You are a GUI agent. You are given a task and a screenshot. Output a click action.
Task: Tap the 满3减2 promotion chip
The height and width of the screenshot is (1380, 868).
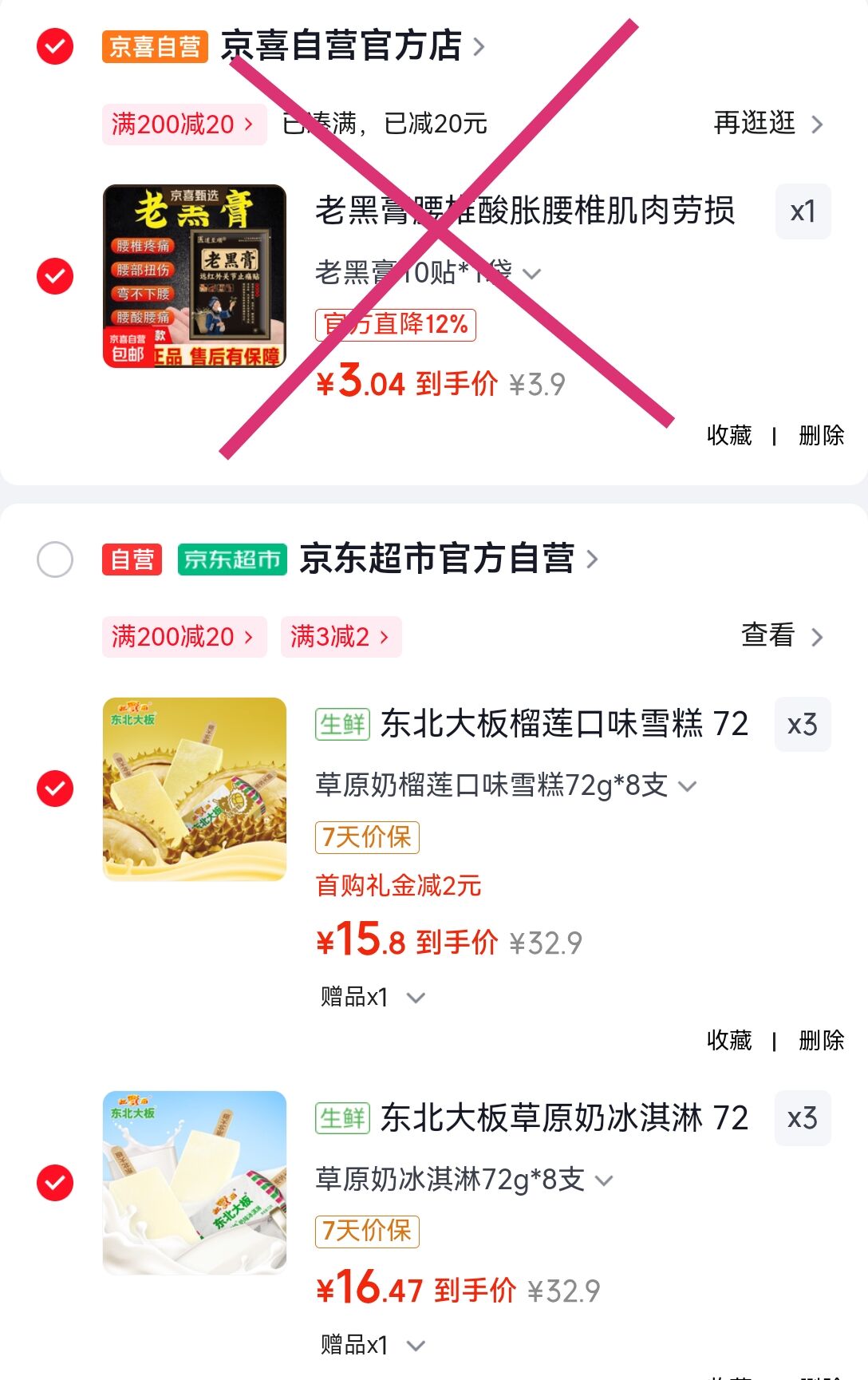click(341, 637)
